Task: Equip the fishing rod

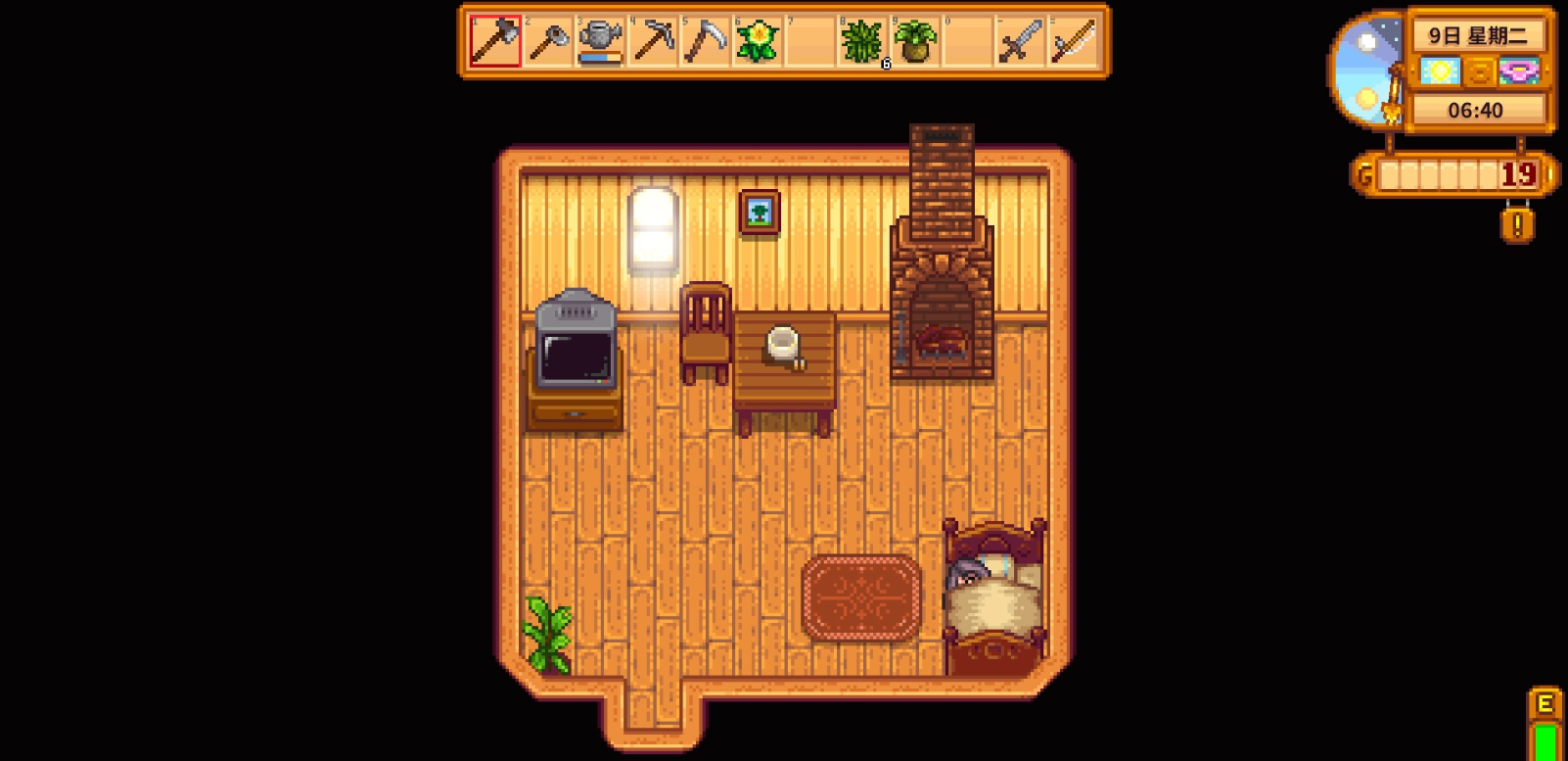Action: (1073, 42)
